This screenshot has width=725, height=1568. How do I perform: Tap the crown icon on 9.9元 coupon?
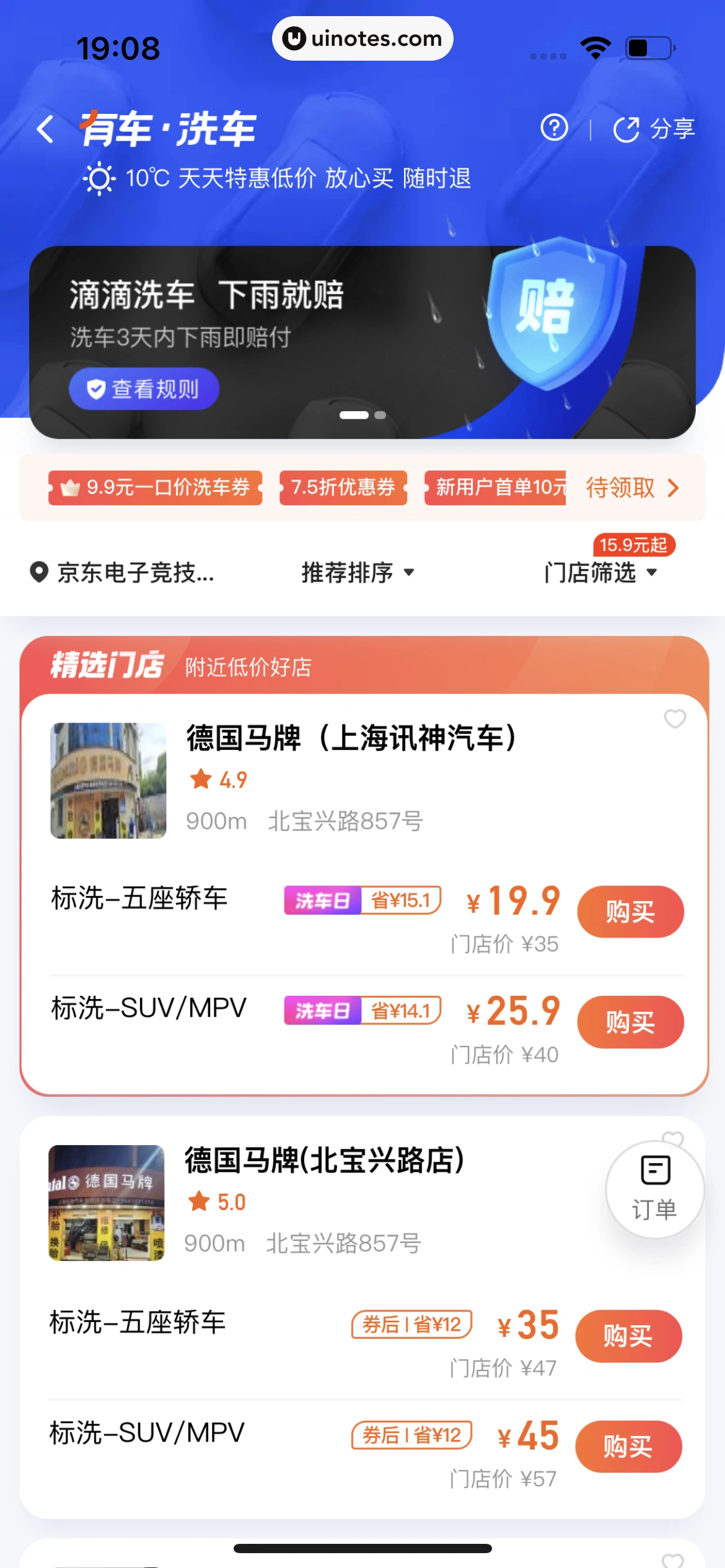click(x=70, y=488)
